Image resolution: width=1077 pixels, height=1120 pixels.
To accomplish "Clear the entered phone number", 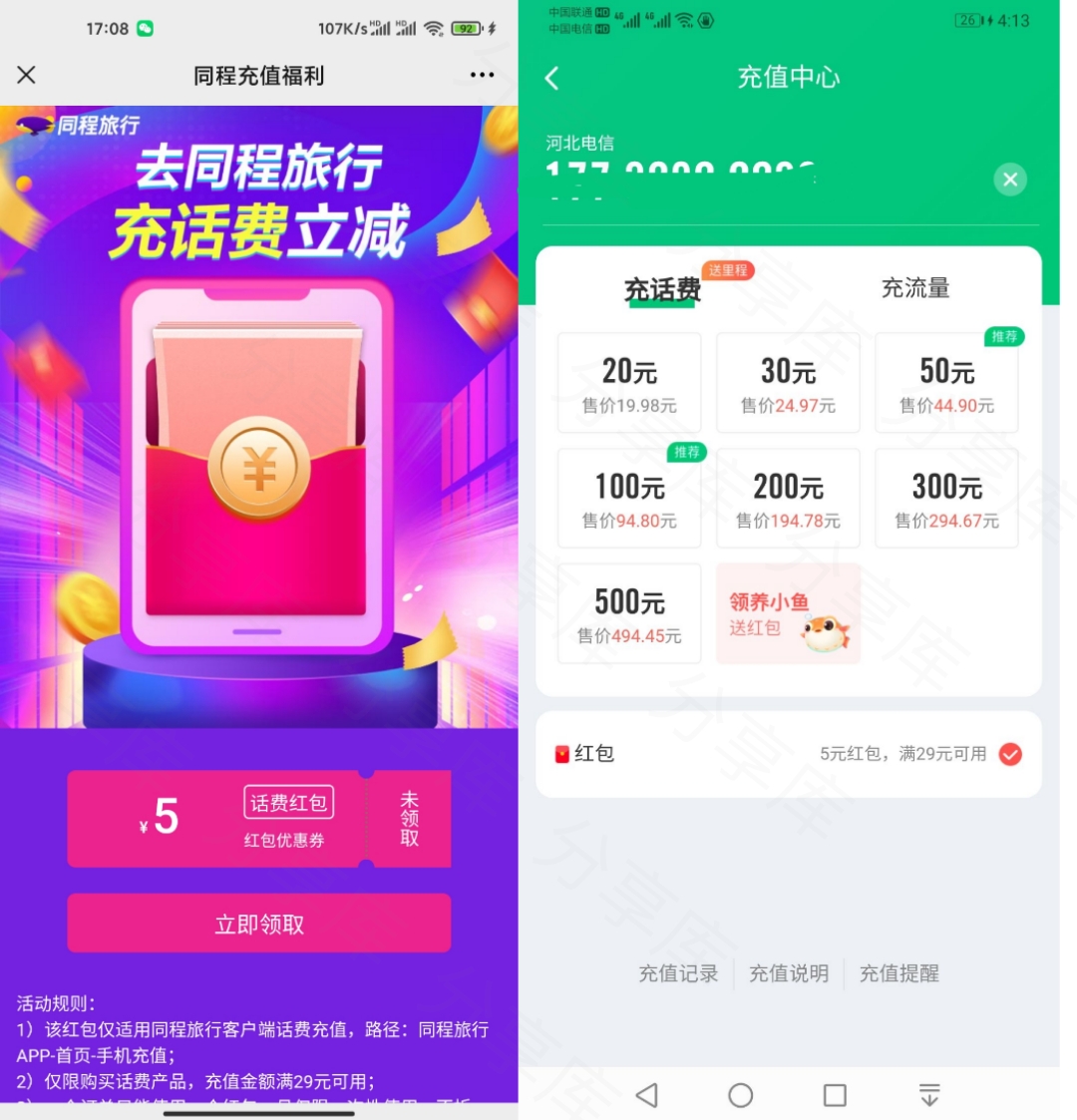I will pyautogui.click(x=1010, y=180).
